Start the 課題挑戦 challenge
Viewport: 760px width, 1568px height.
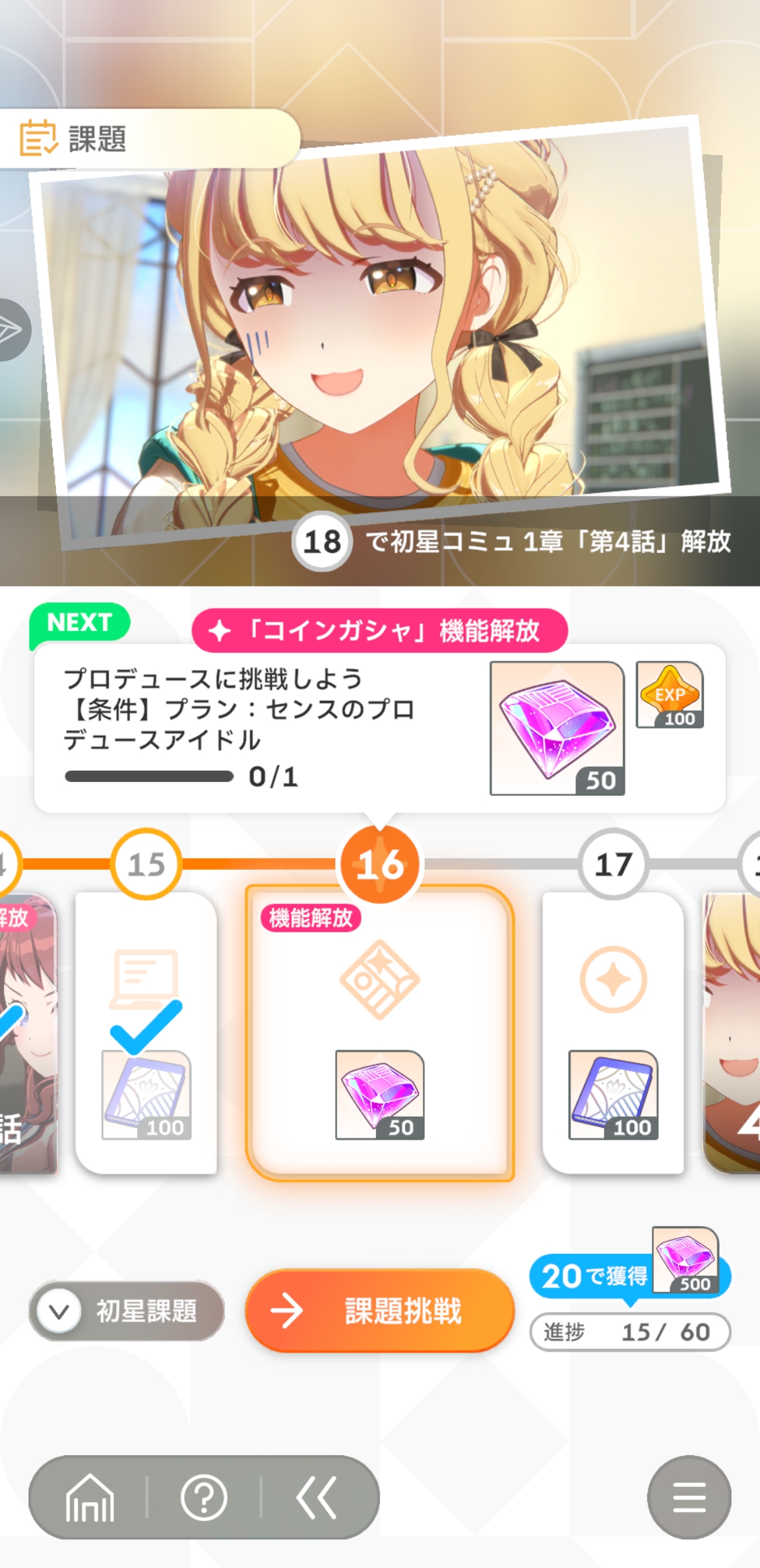point(379,1311)
